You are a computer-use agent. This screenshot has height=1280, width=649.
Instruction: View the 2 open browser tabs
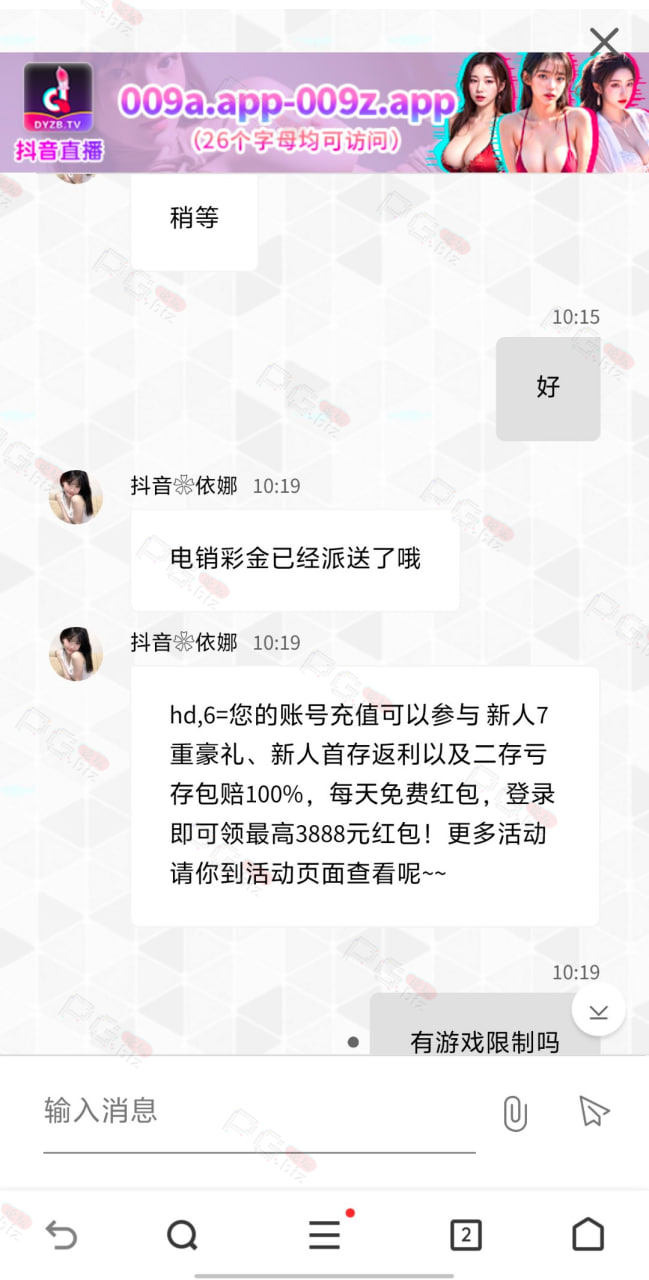465,1235
